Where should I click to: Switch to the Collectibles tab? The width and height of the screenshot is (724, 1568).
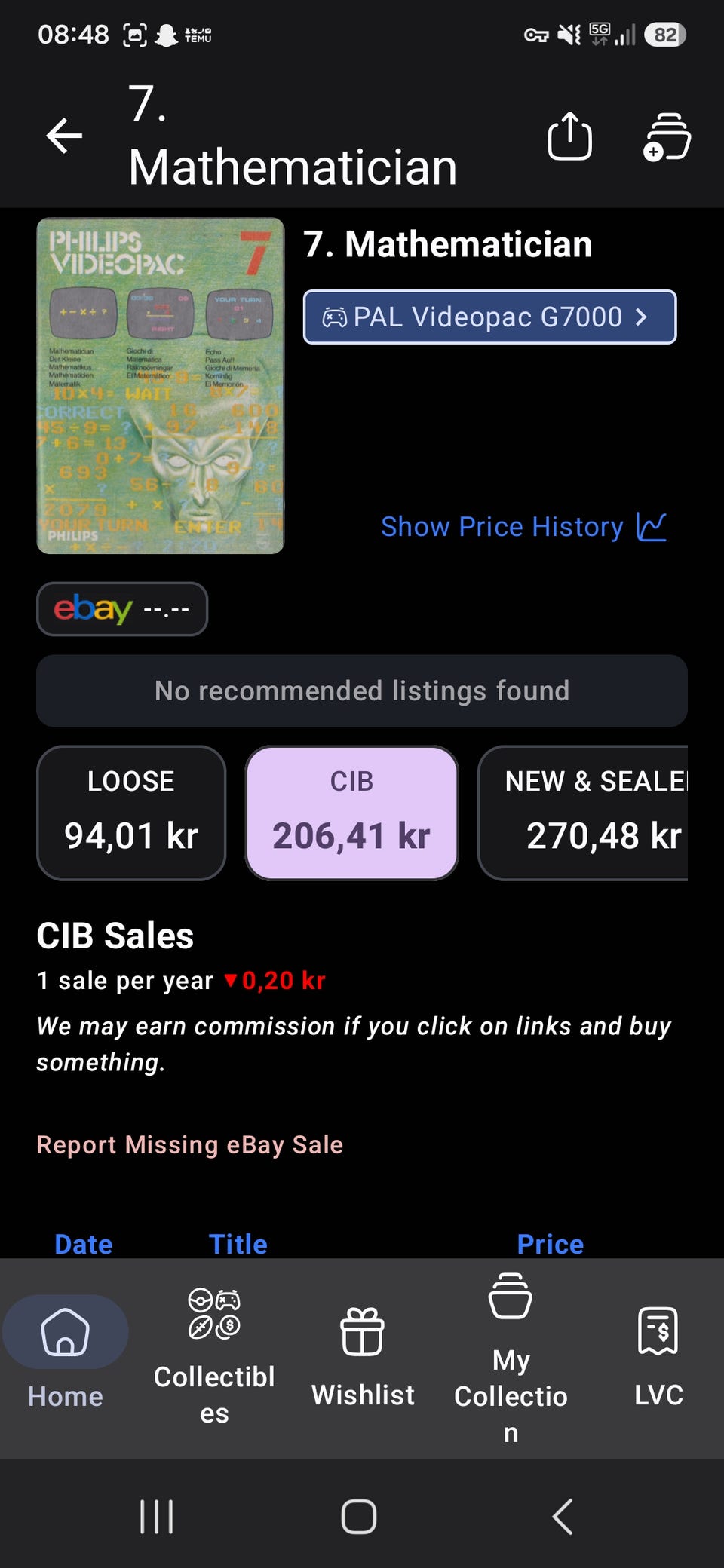(x=214, y=1358)
